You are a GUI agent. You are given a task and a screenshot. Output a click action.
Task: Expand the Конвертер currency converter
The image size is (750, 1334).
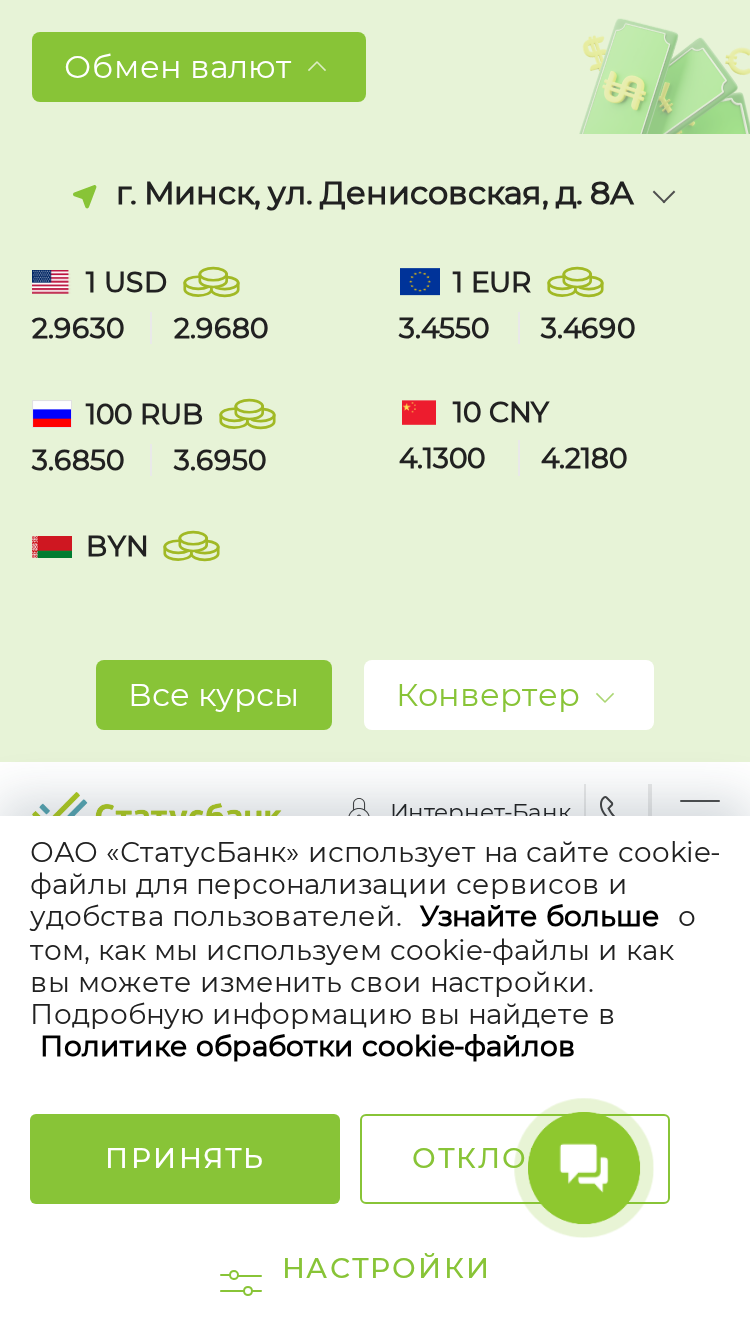(x=509, y=695)
